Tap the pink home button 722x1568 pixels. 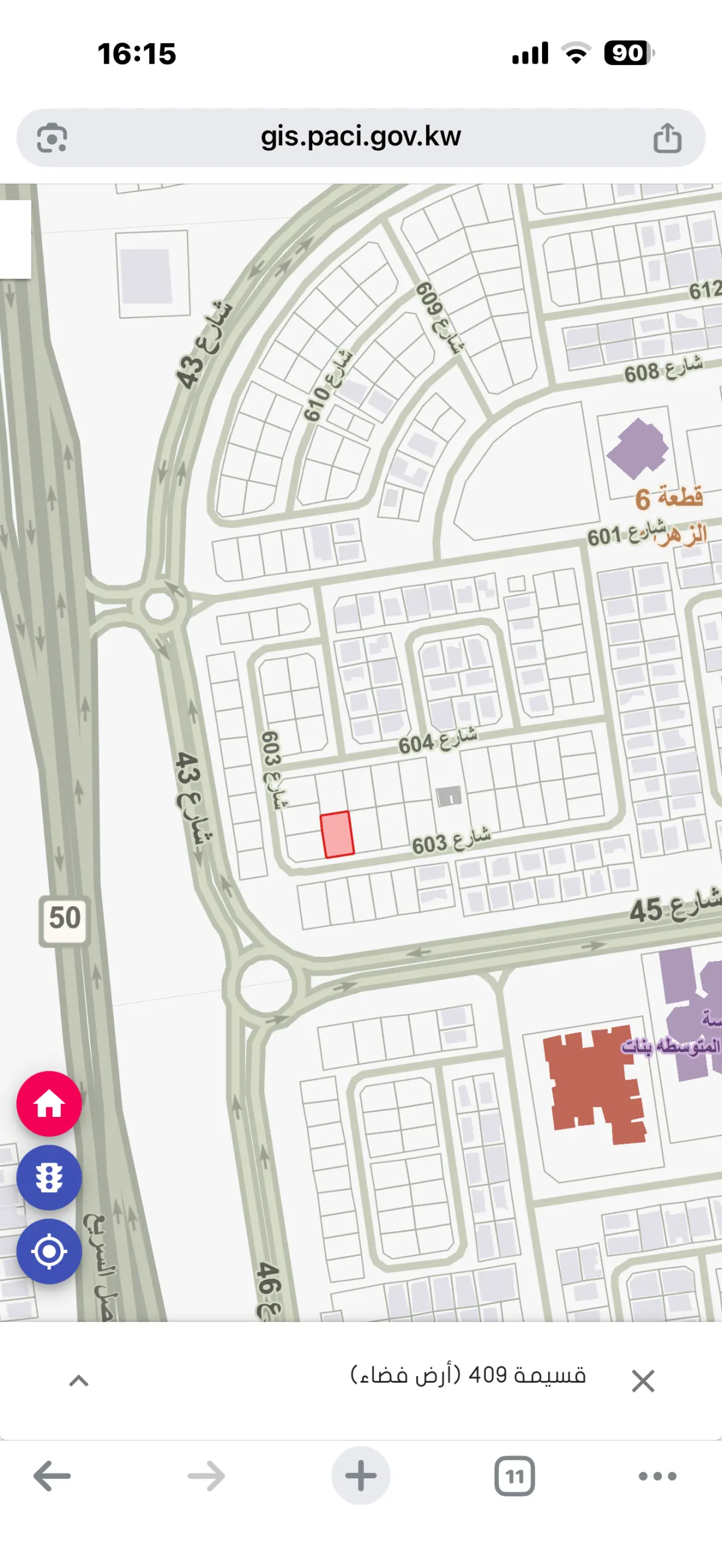point(49,1104)
